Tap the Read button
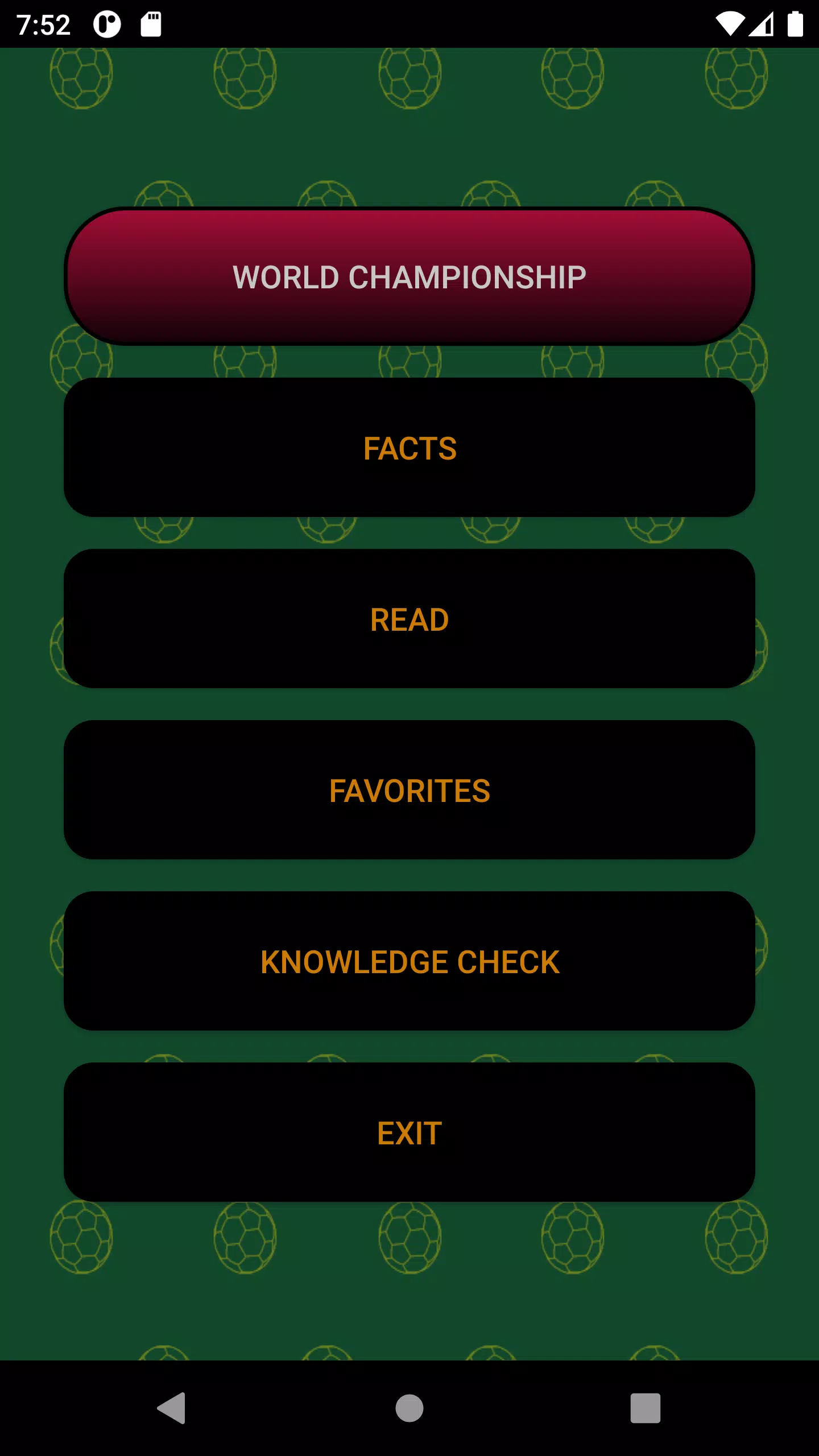 pyautogui.click(x=409, y=619)
